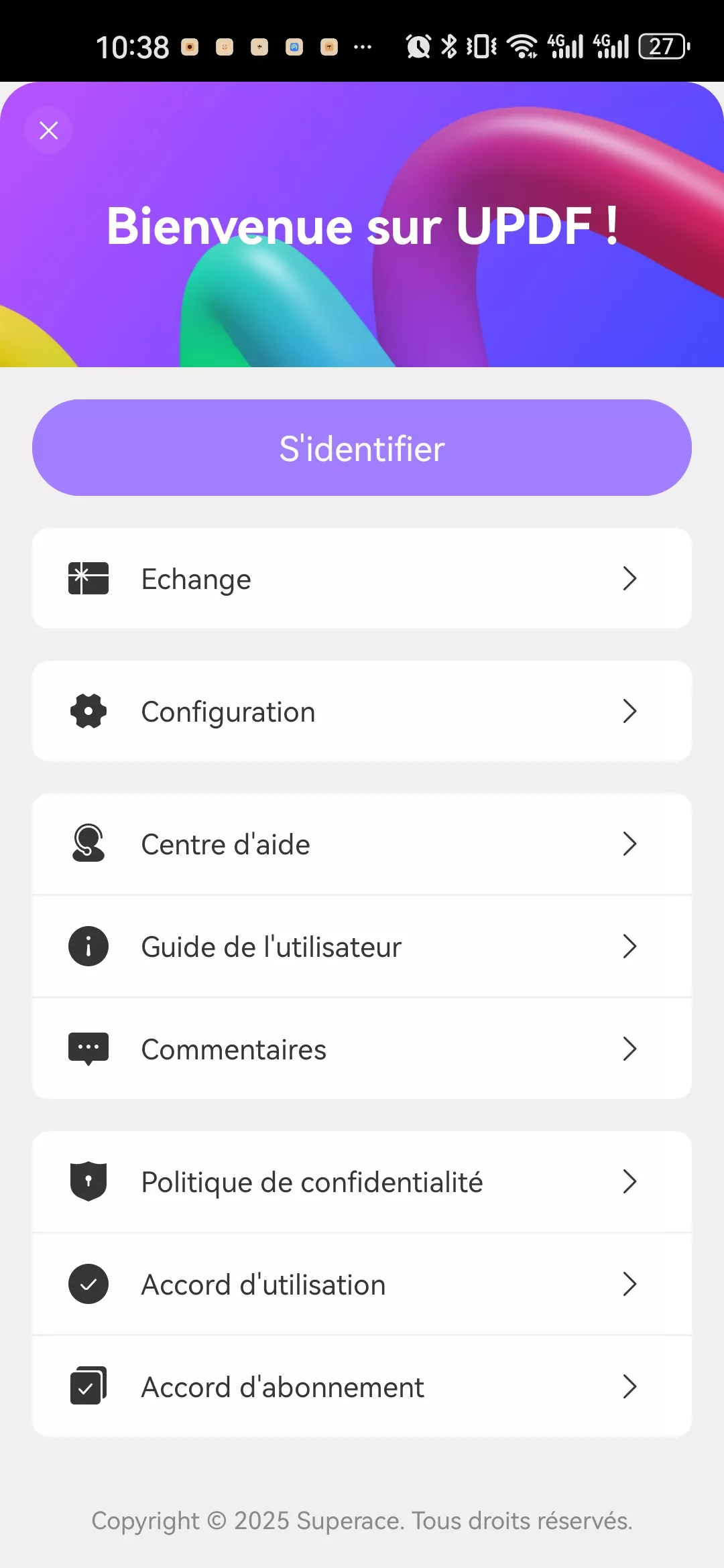The image size is (724, 1568).
Task: View the Guide de l'utilisateur
Action: tap(362, 946)
